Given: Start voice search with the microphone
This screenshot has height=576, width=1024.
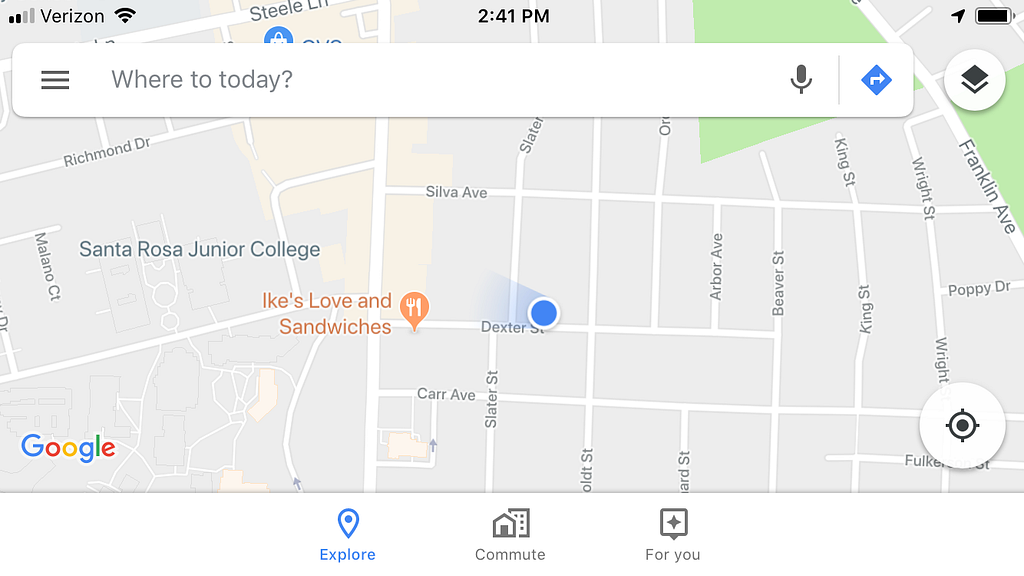Looking at the screenshot, I should [x=801, y=80].
